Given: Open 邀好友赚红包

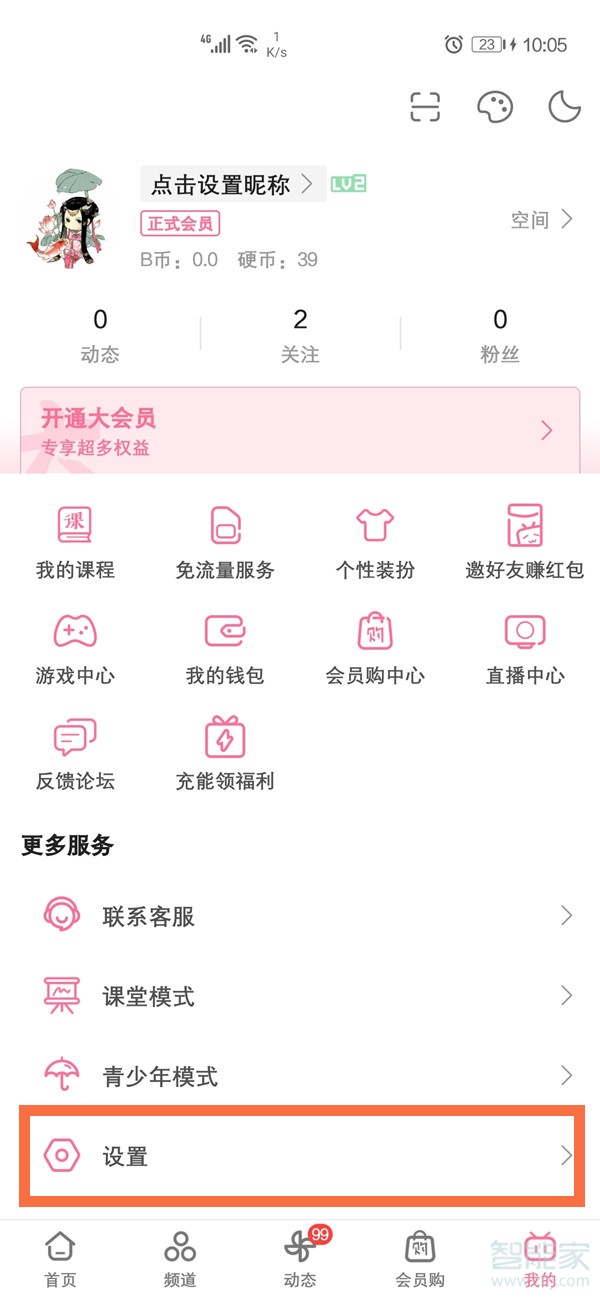Looking at the screenshot, I should point(525,542).
